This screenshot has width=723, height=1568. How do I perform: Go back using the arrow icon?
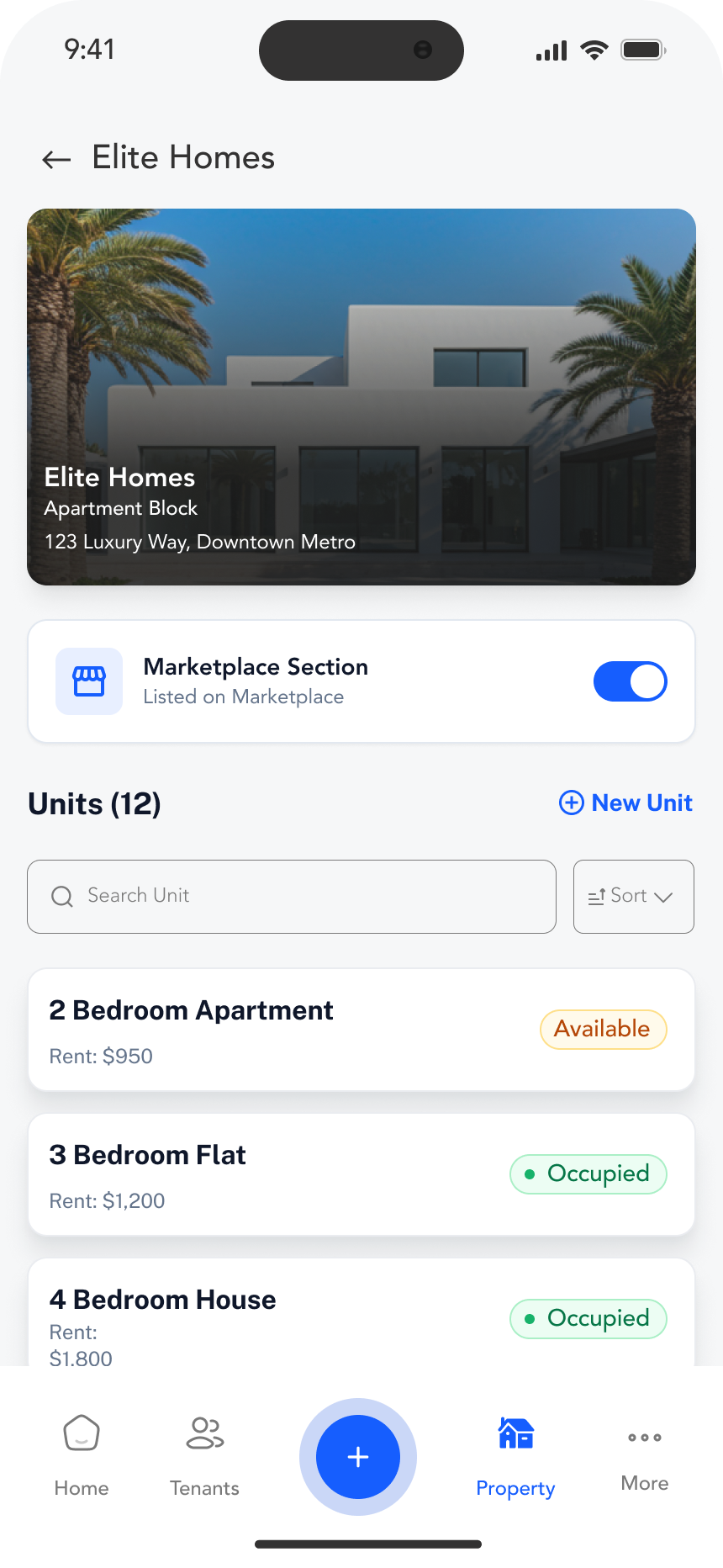(56, 159)
